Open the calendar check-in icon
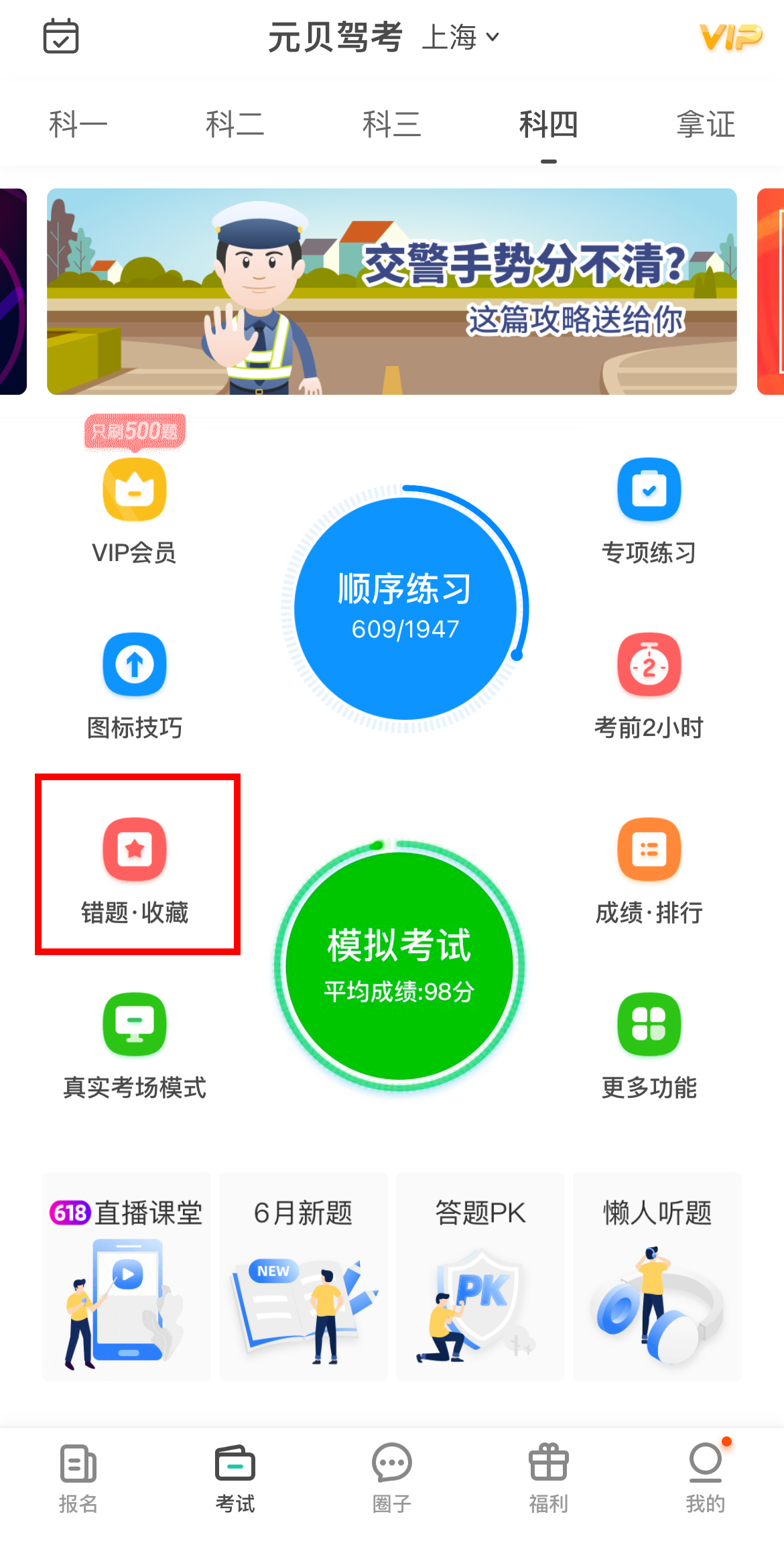 click(x=61, y=37)
